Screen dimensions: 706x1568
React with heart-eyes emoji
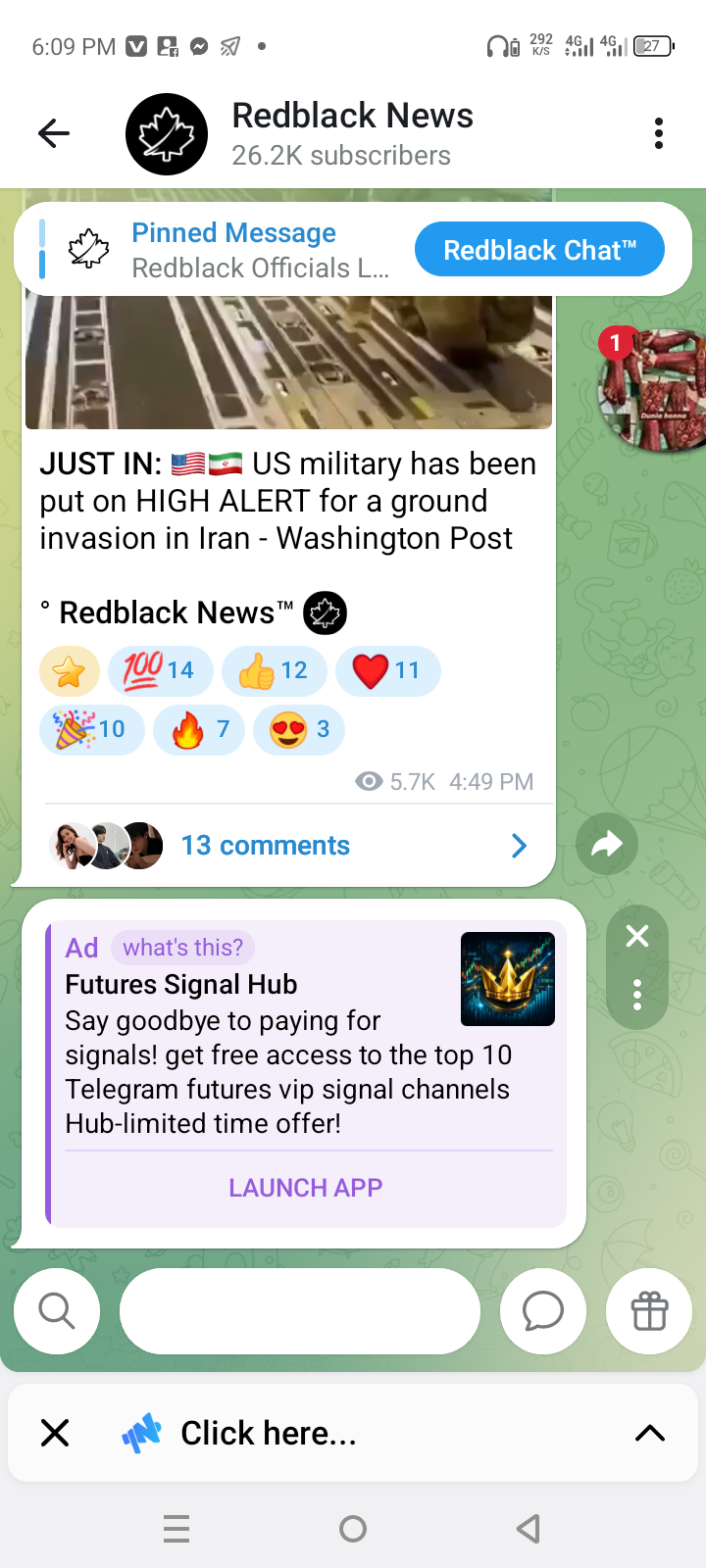[299, 730]
